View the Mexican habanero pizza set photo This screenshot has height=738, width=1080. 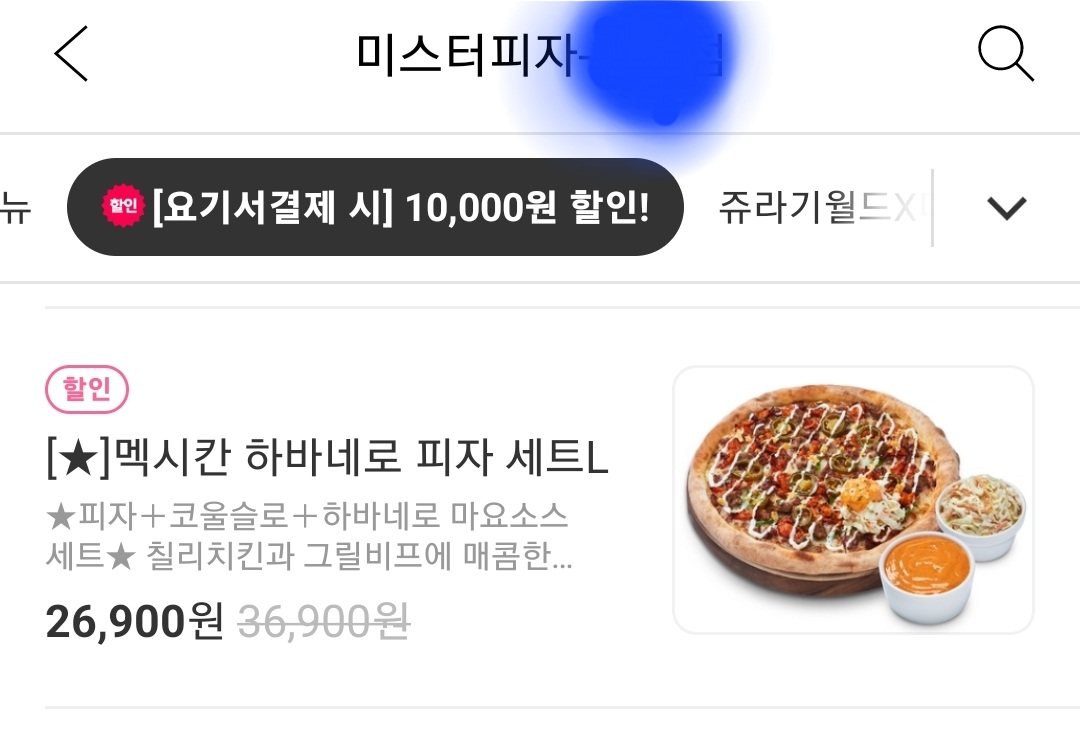853,500
